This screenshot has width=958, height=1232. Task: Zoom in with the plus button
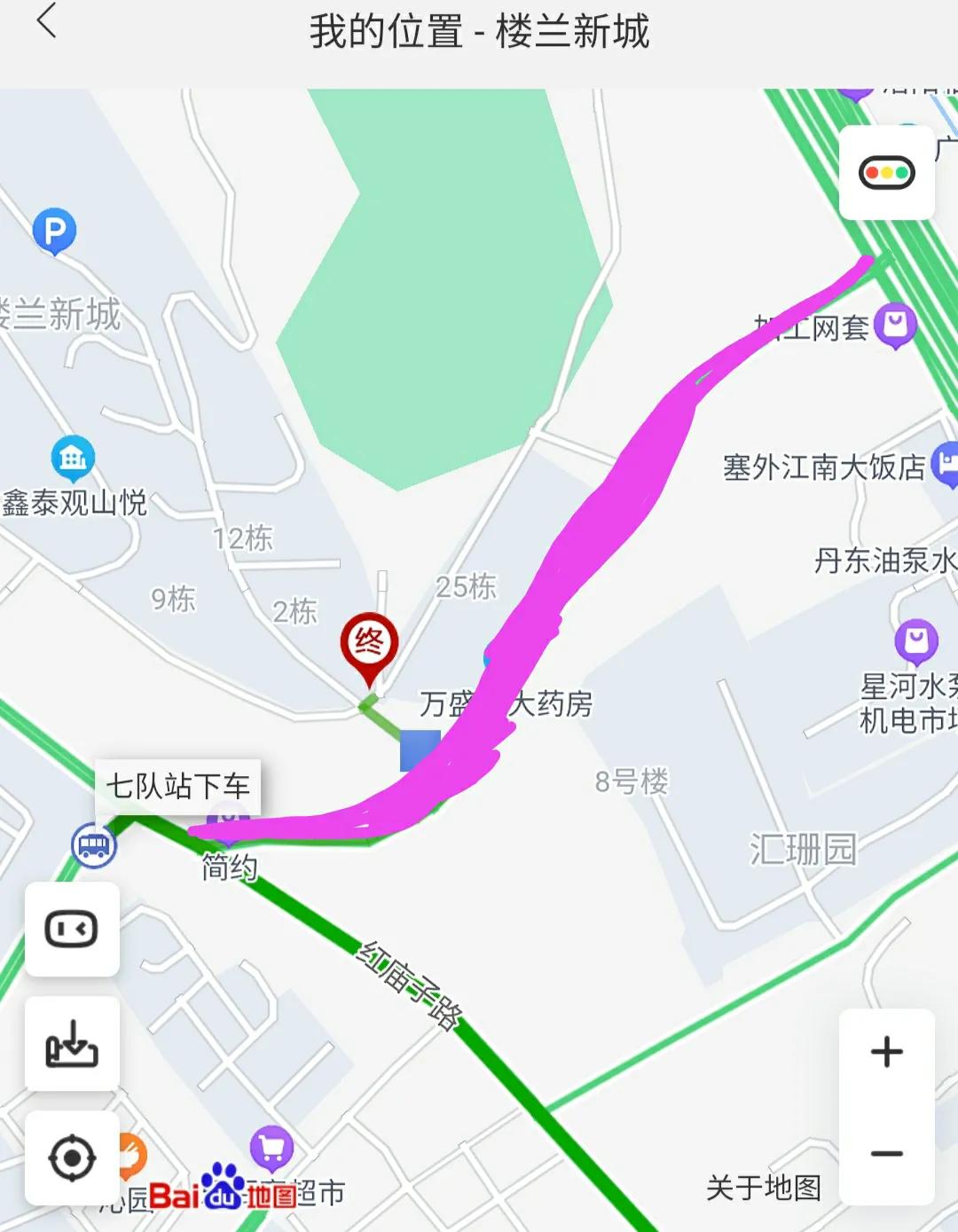coord(886,1053)
